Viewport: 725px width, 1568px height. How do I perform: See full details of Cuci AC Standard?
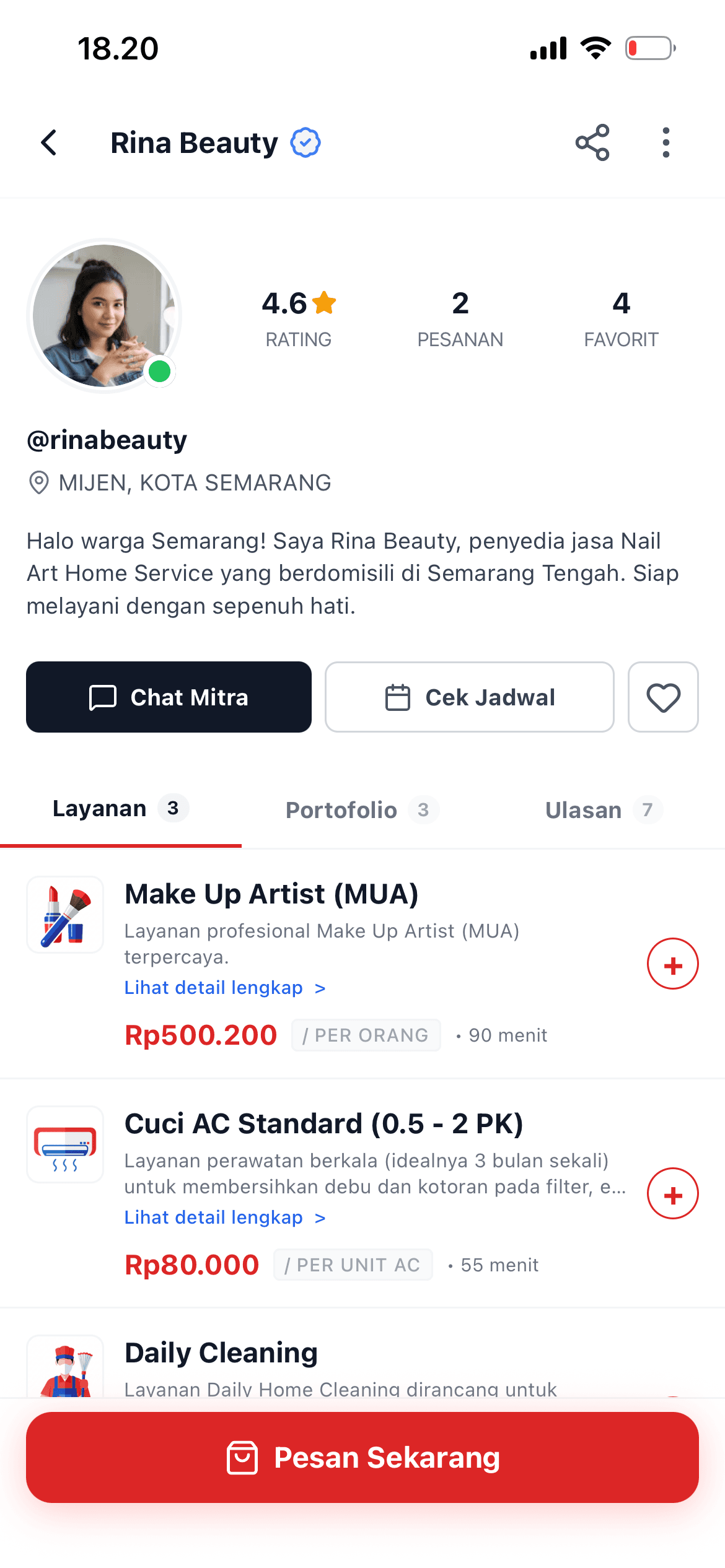pyautogui.click(x=224, y=1217)
